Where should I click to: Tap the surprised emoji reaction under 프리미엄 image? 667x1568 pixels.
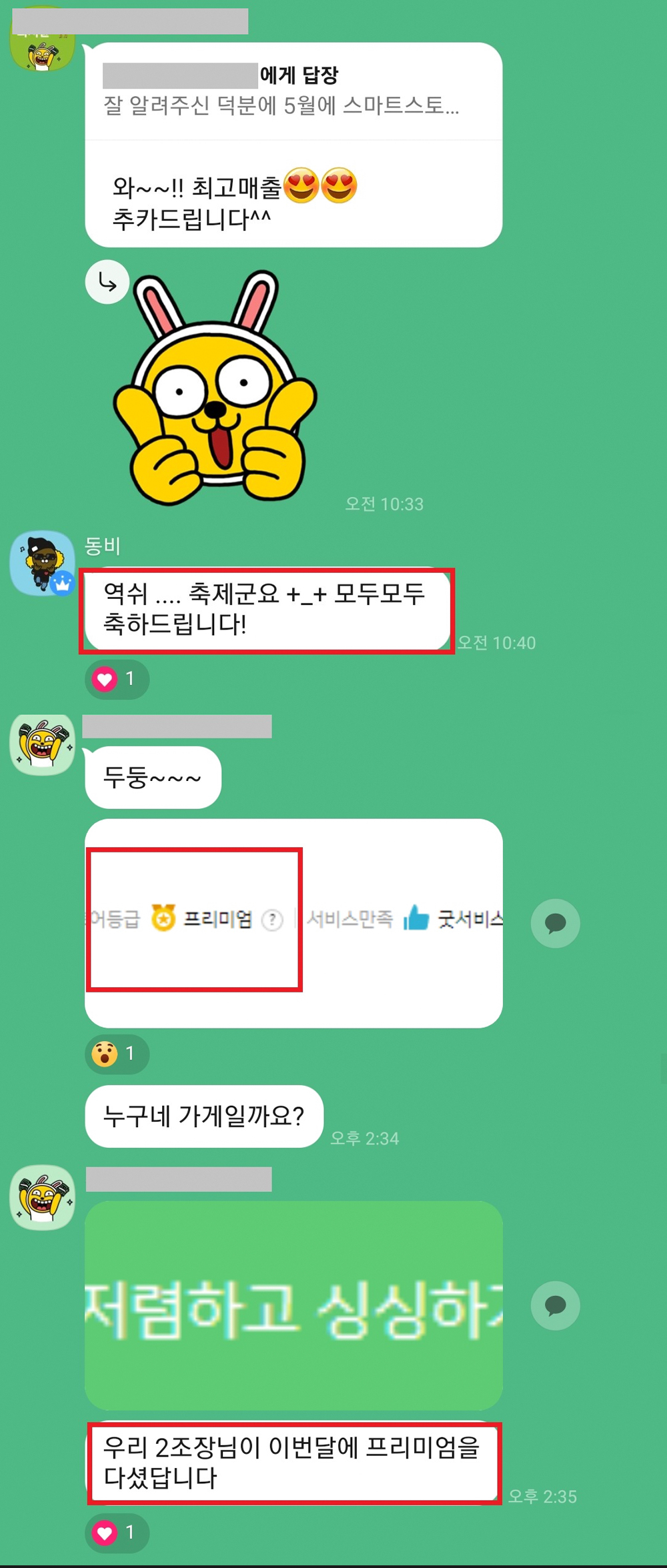coord(117,1054)
